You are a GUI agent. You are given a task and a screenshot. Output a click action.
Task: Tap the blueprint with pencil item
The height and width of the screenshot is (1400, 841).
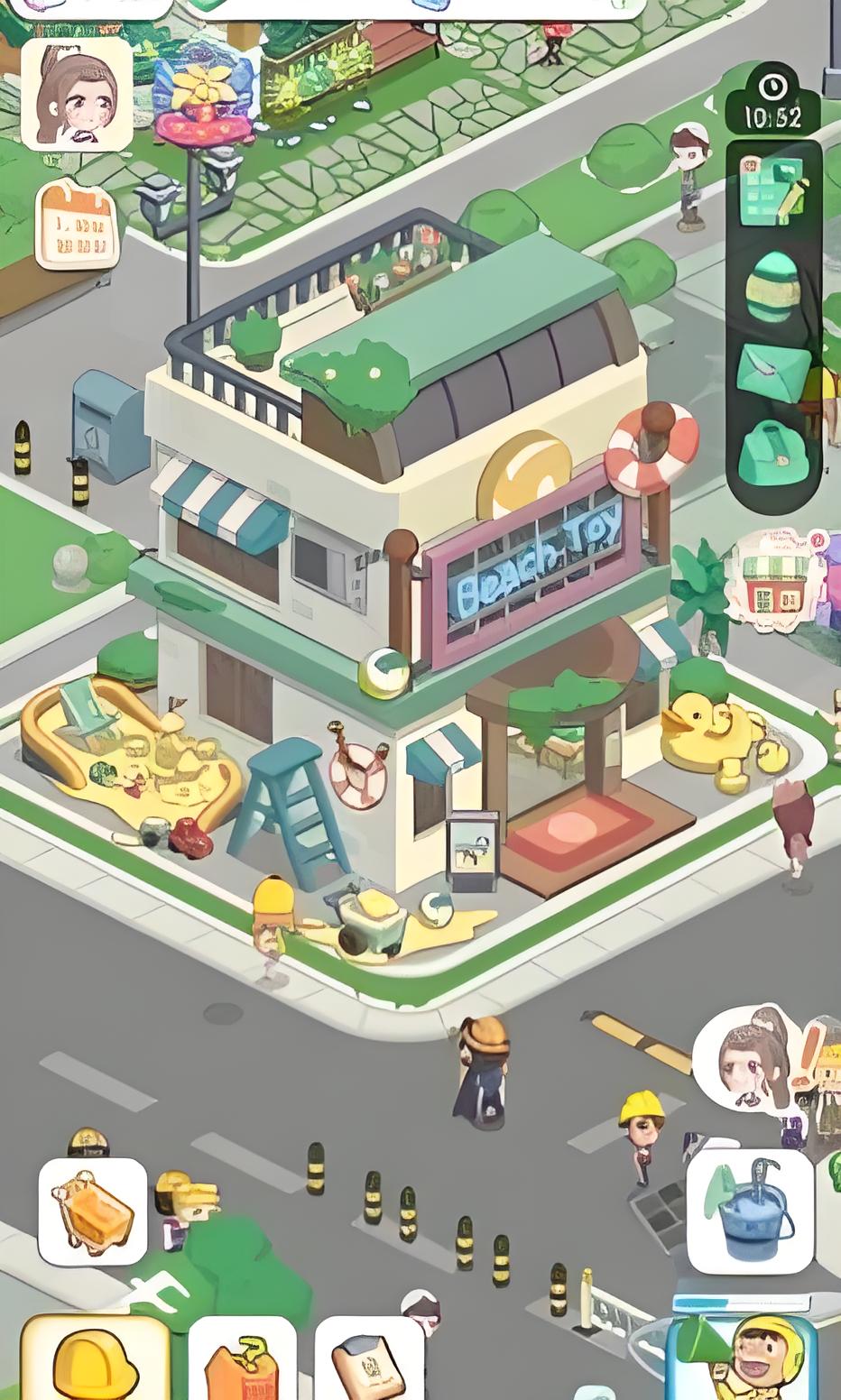click(773, 189)
